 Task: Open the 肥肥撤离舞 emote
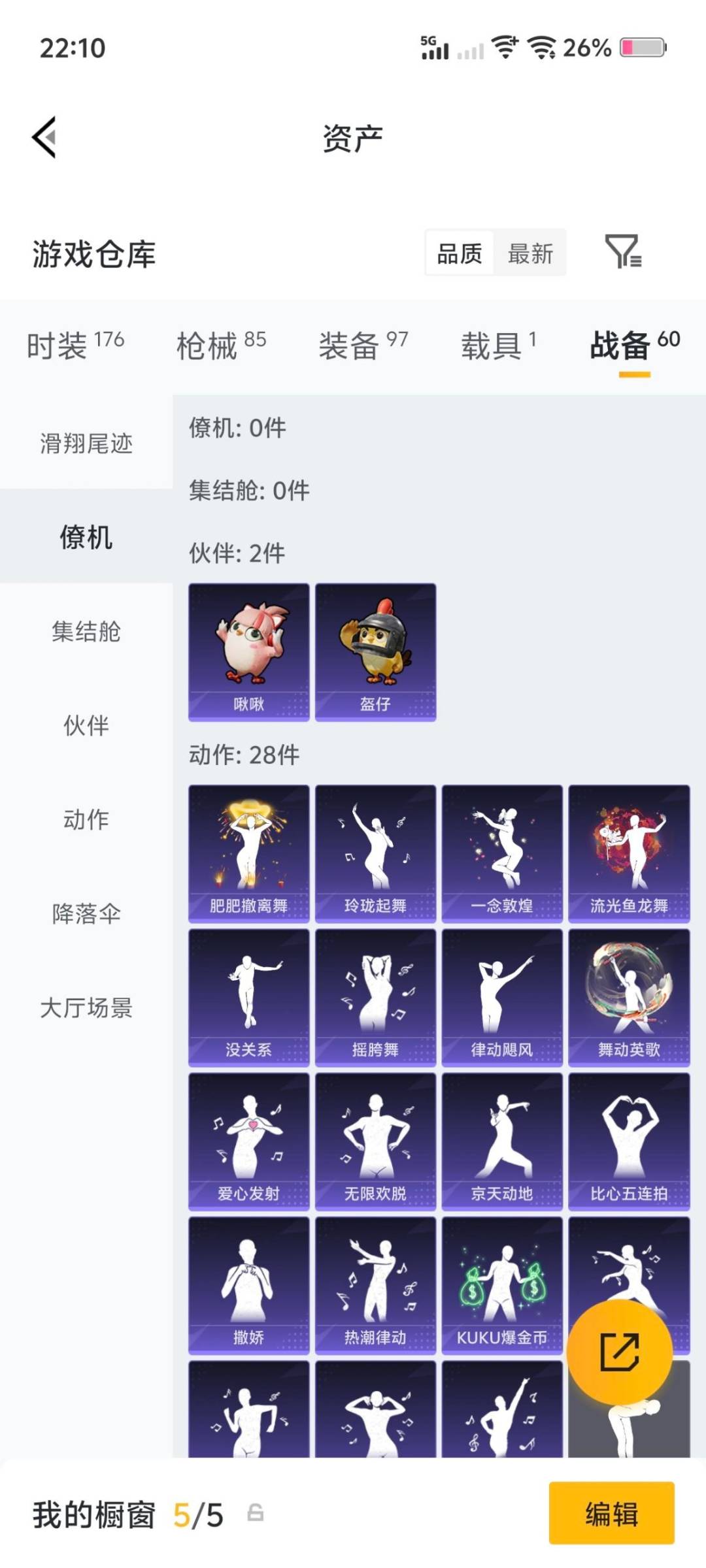point(247,849)
